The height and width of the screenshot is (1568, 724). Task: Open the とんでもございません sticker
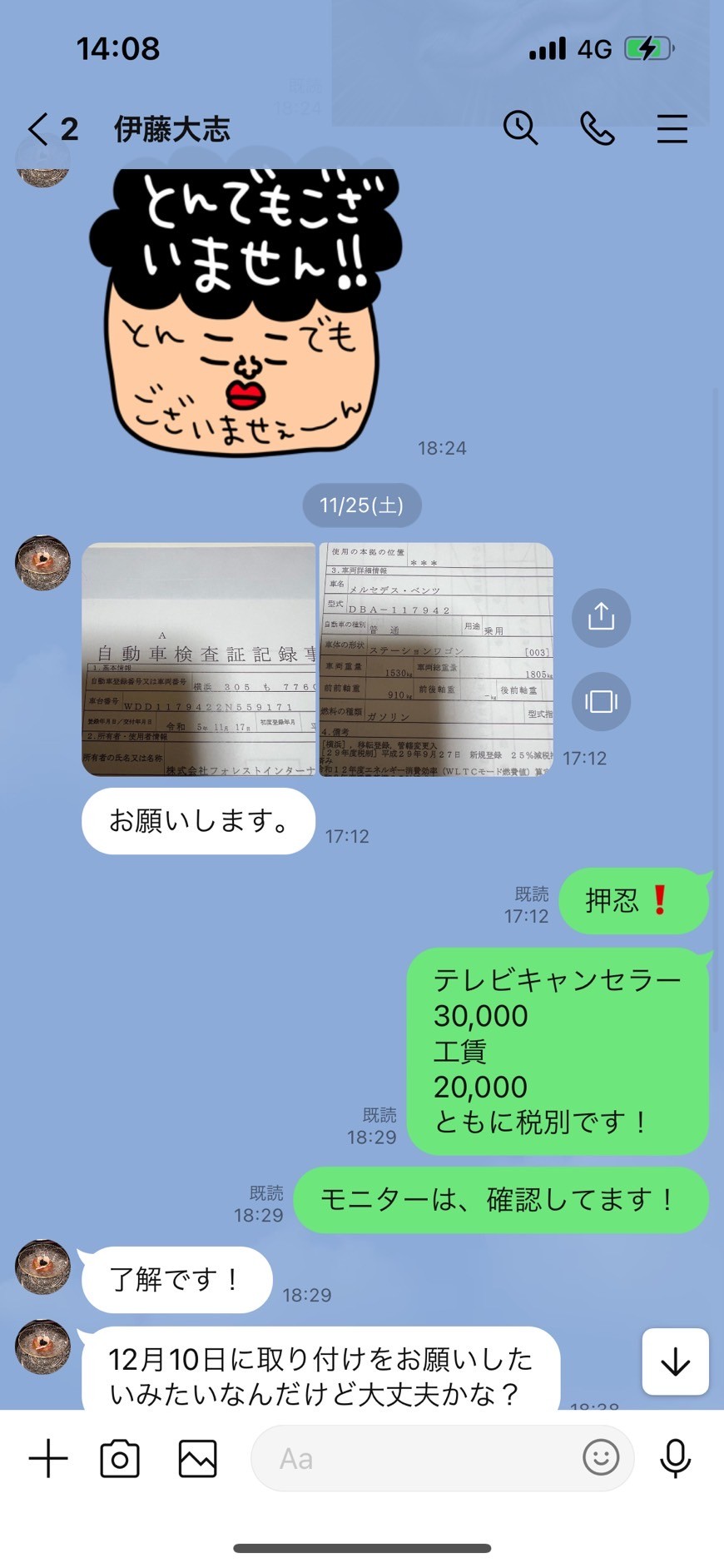(246, 313)
